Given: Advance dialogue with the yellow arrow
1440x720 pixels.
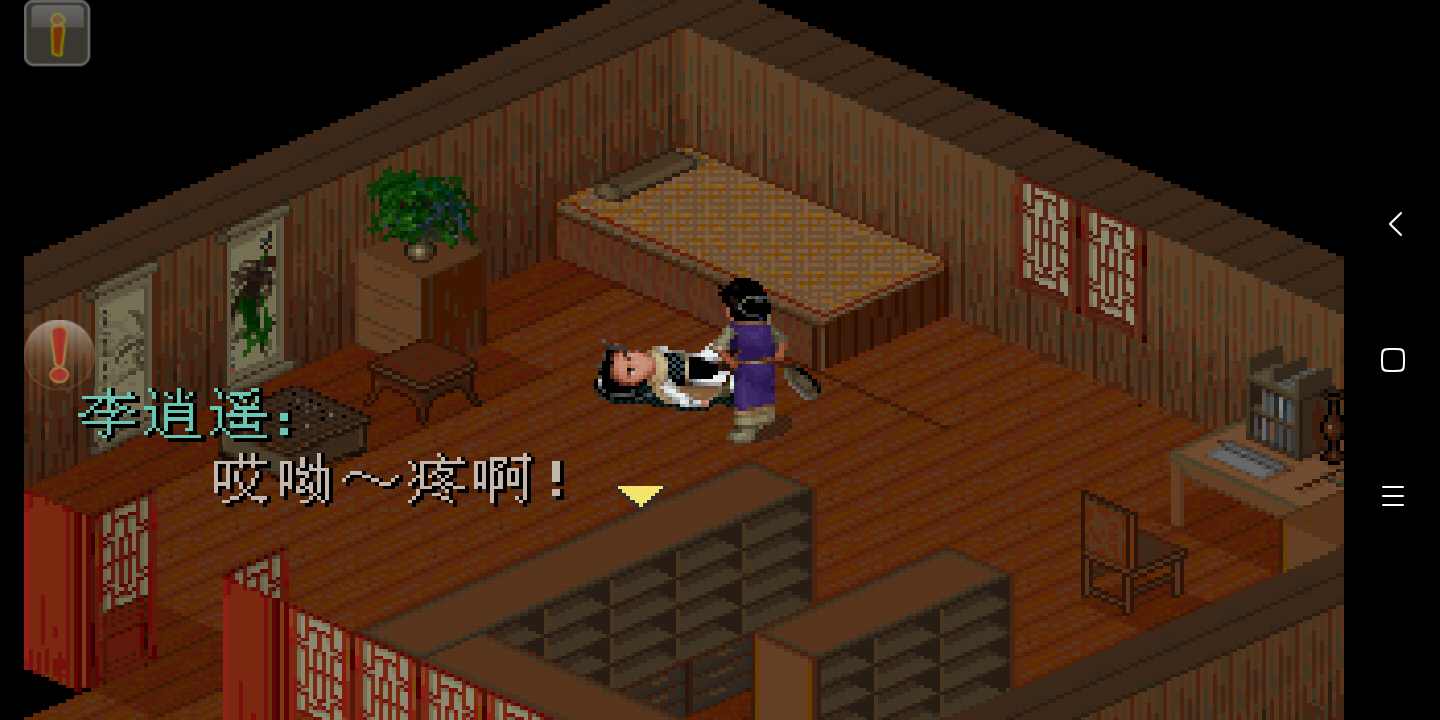Looking at the screenshot, I should tap(640, 495).
